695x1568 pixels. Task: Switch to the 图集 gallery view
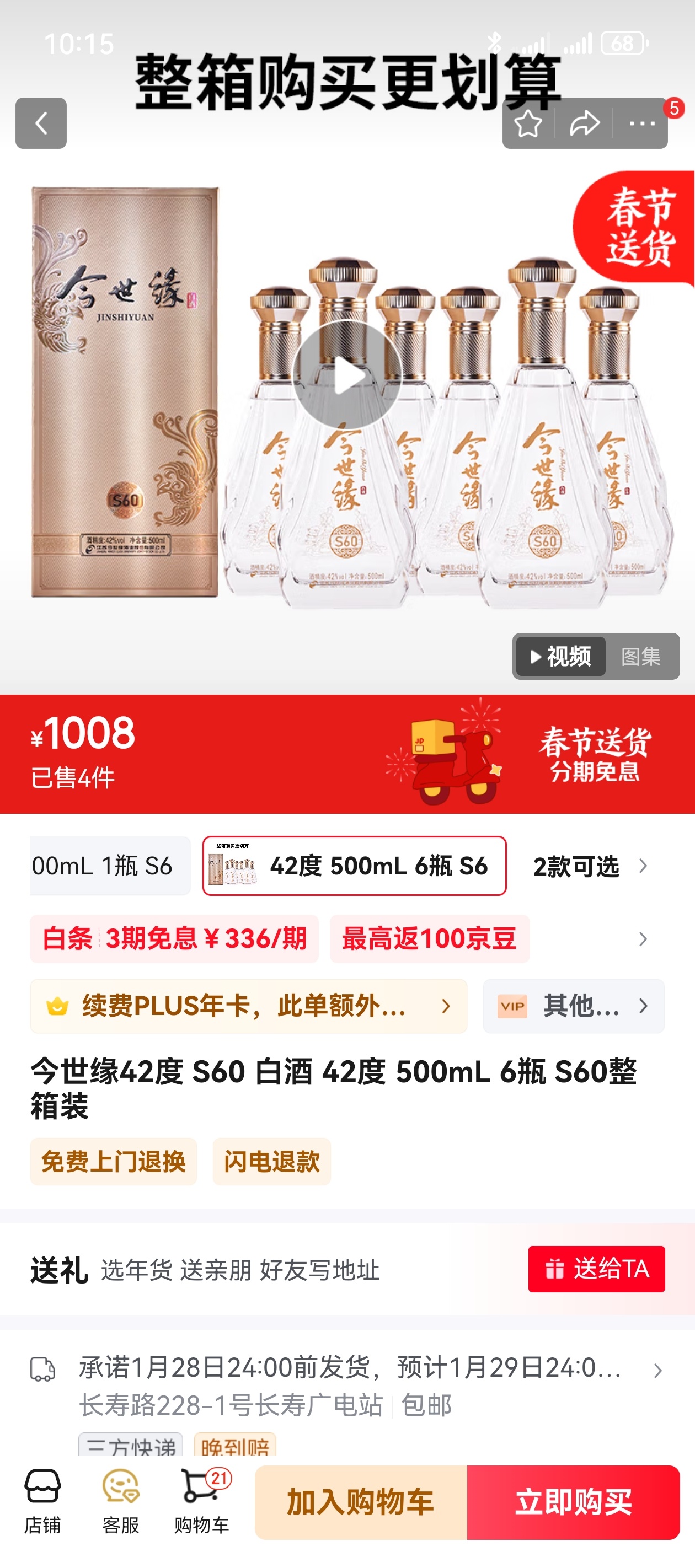641,656
